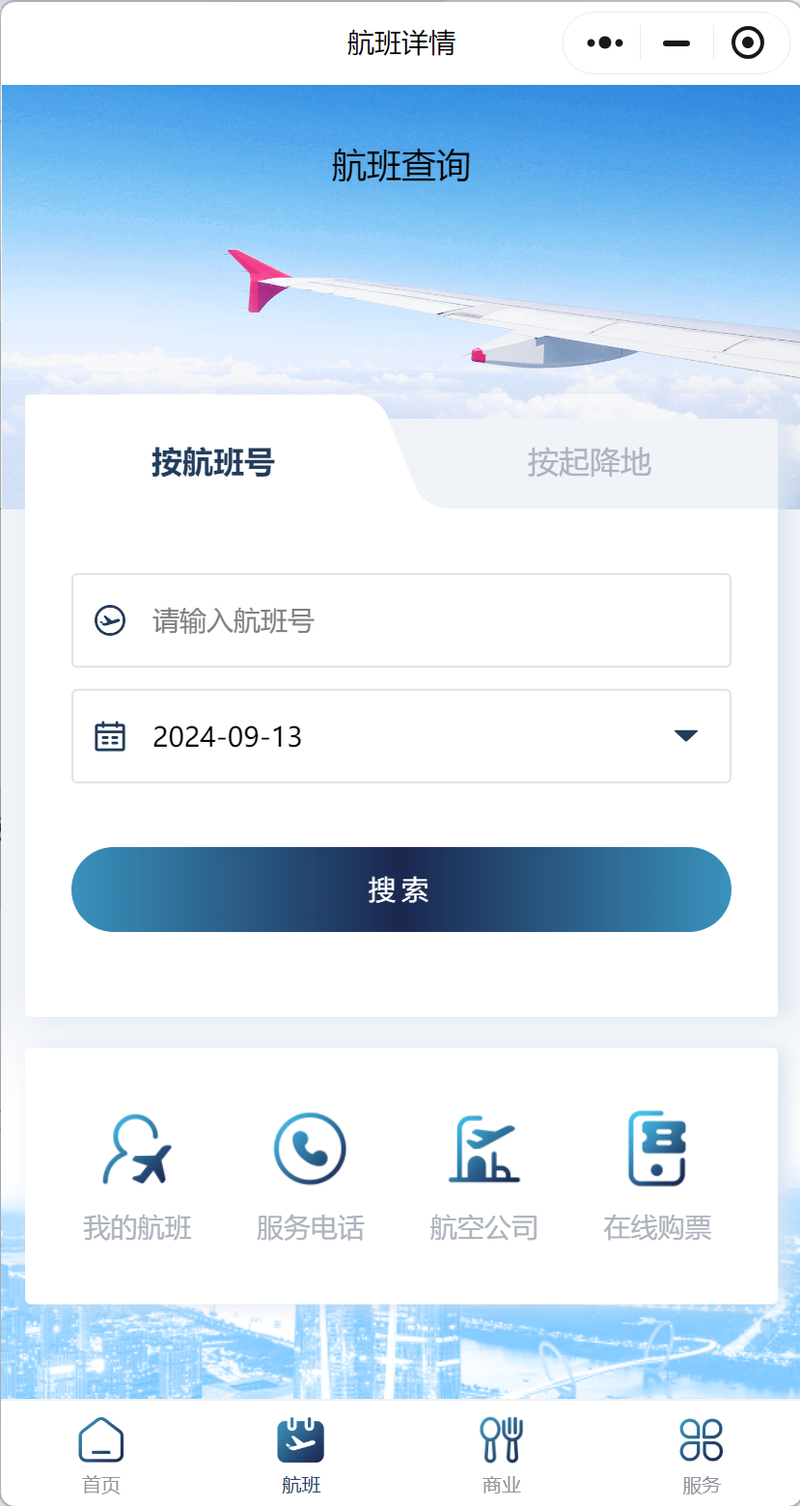Select the 按航班号 tab
Viewport: 800px width, 1506px height.
[212, 463]
